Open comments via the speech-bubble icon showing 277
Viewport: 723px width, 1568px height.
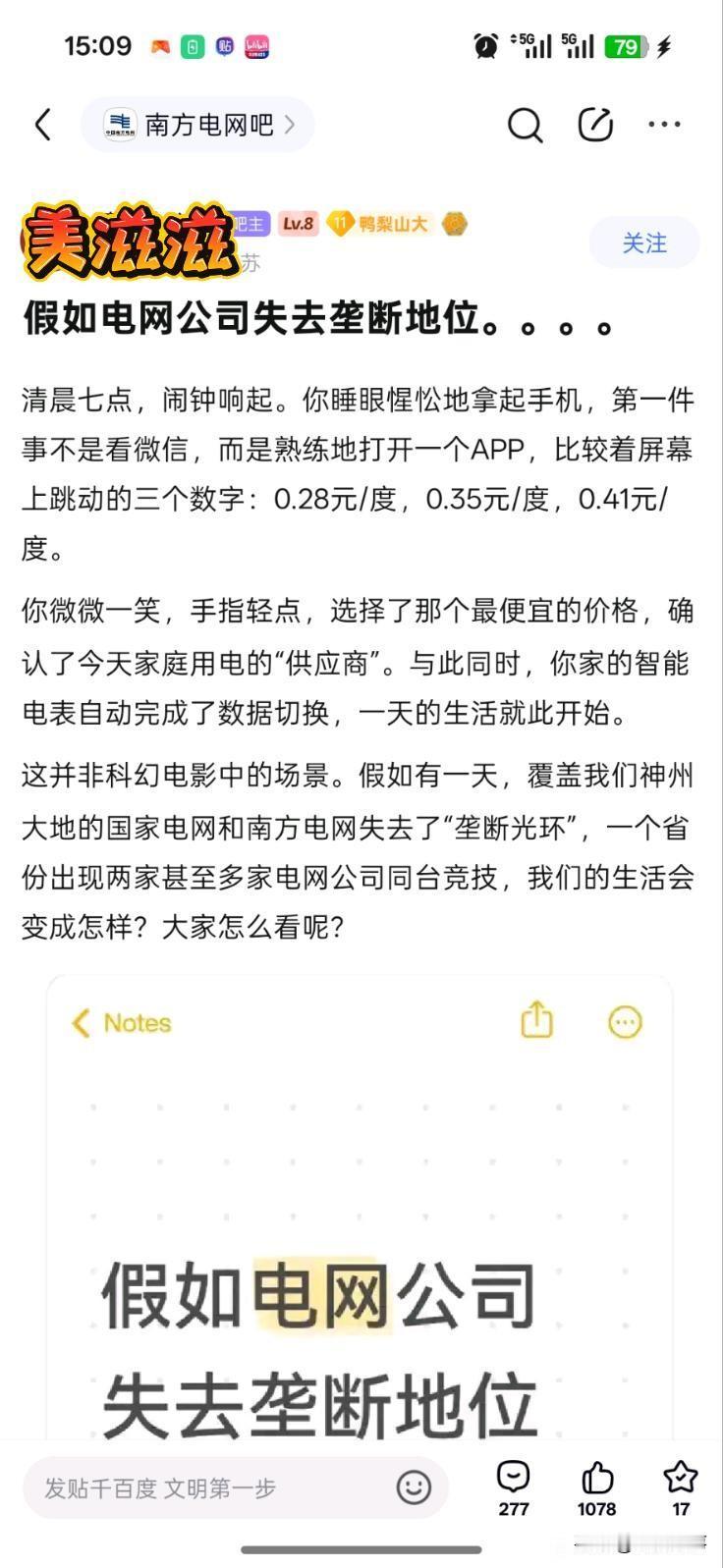(x=514, y=1478)
